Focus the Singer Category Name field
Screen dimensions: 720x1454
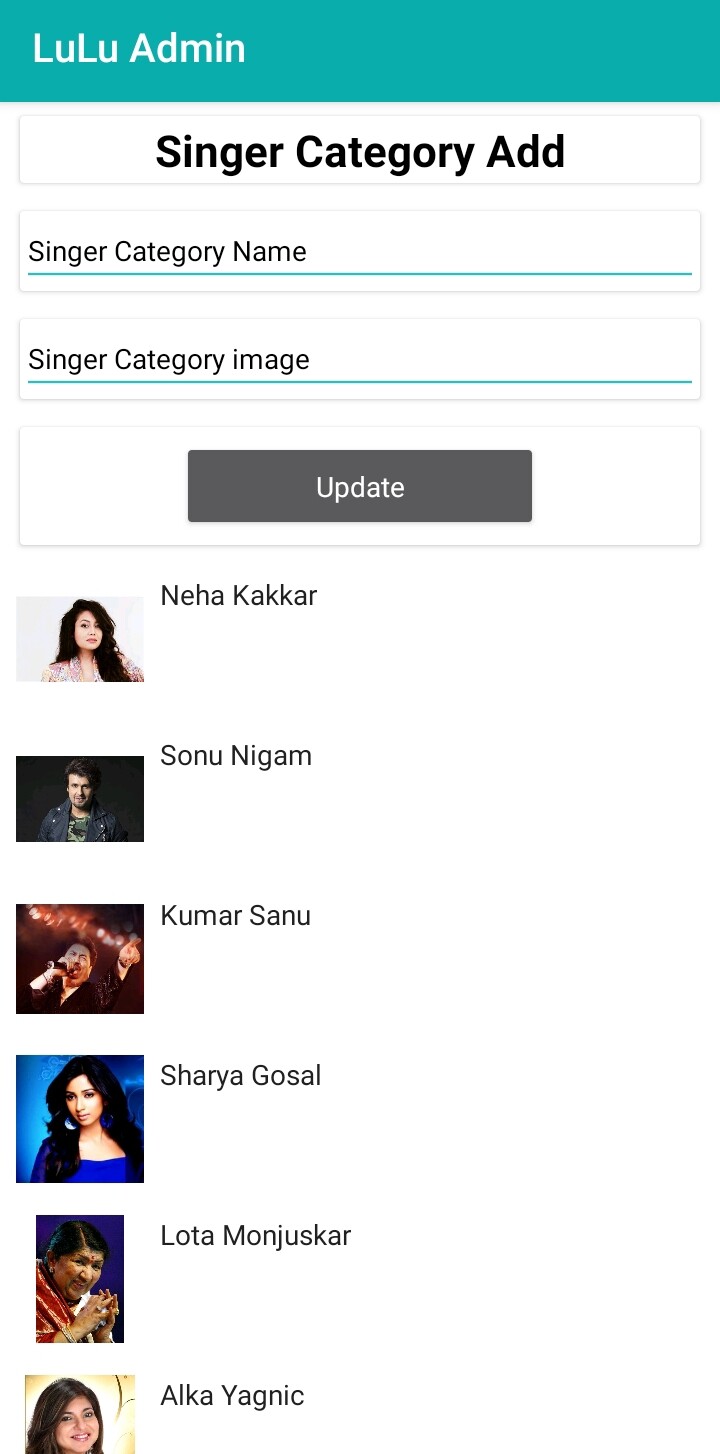[x=359, y=252]
